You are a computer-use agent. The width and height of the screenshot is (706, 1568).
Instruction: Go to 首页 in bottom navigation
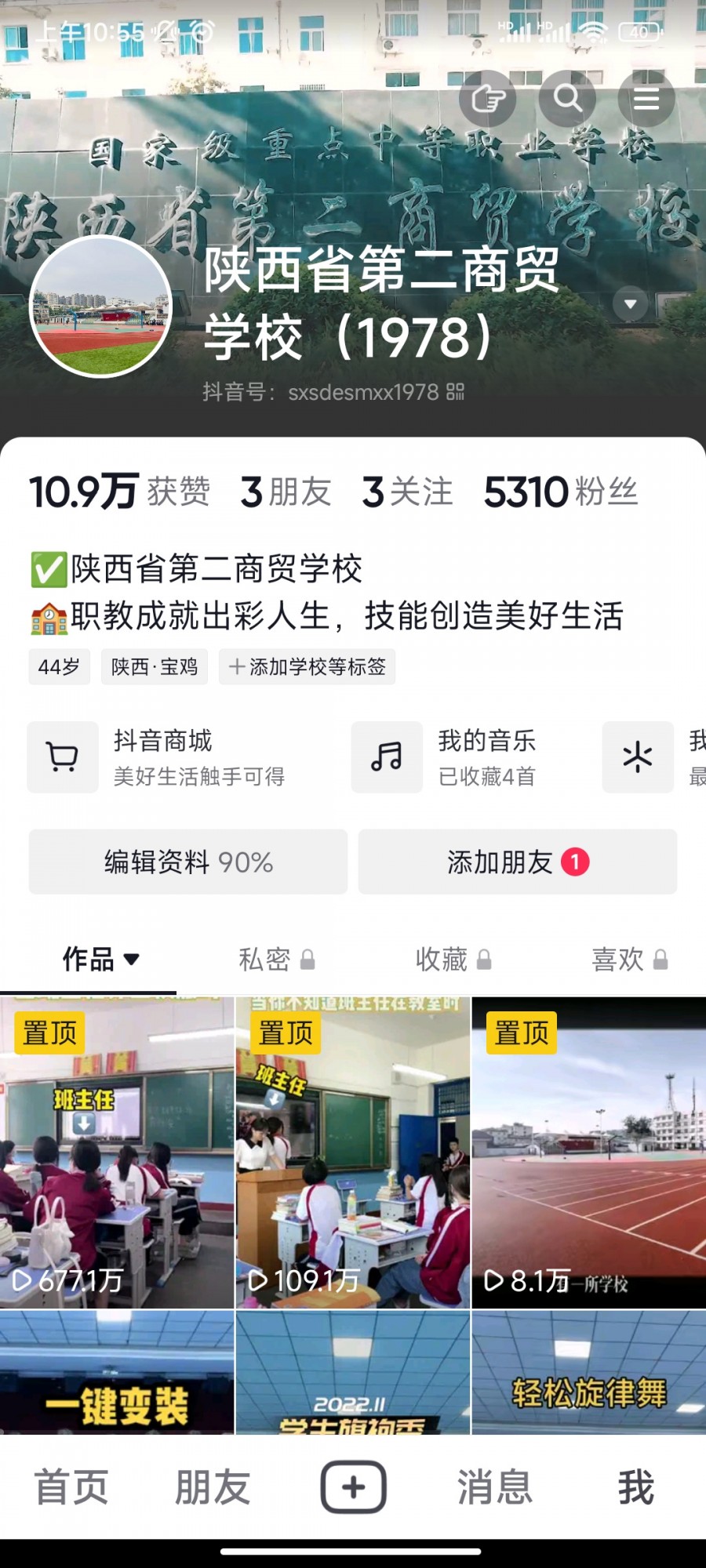tap(71, 1487)
